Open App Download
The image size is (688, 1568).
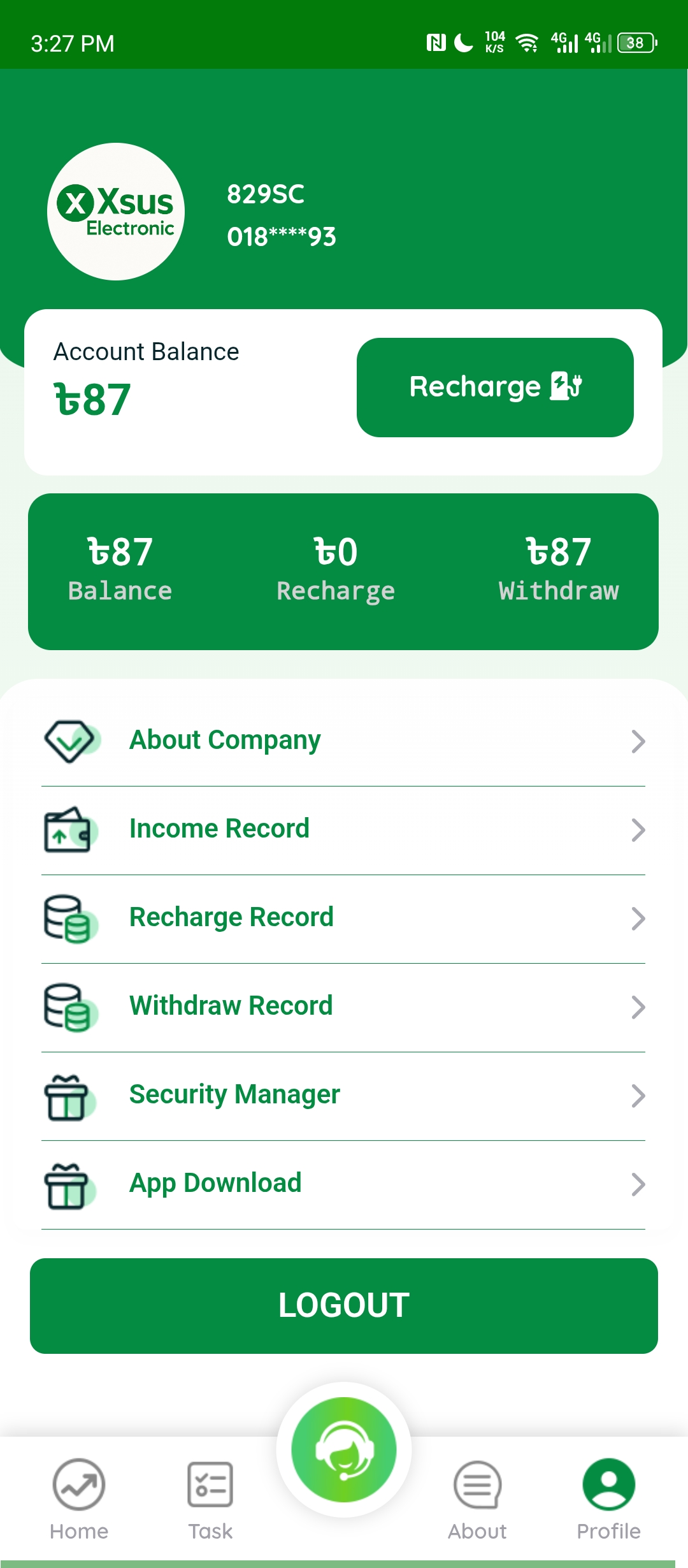point(343,1184)
